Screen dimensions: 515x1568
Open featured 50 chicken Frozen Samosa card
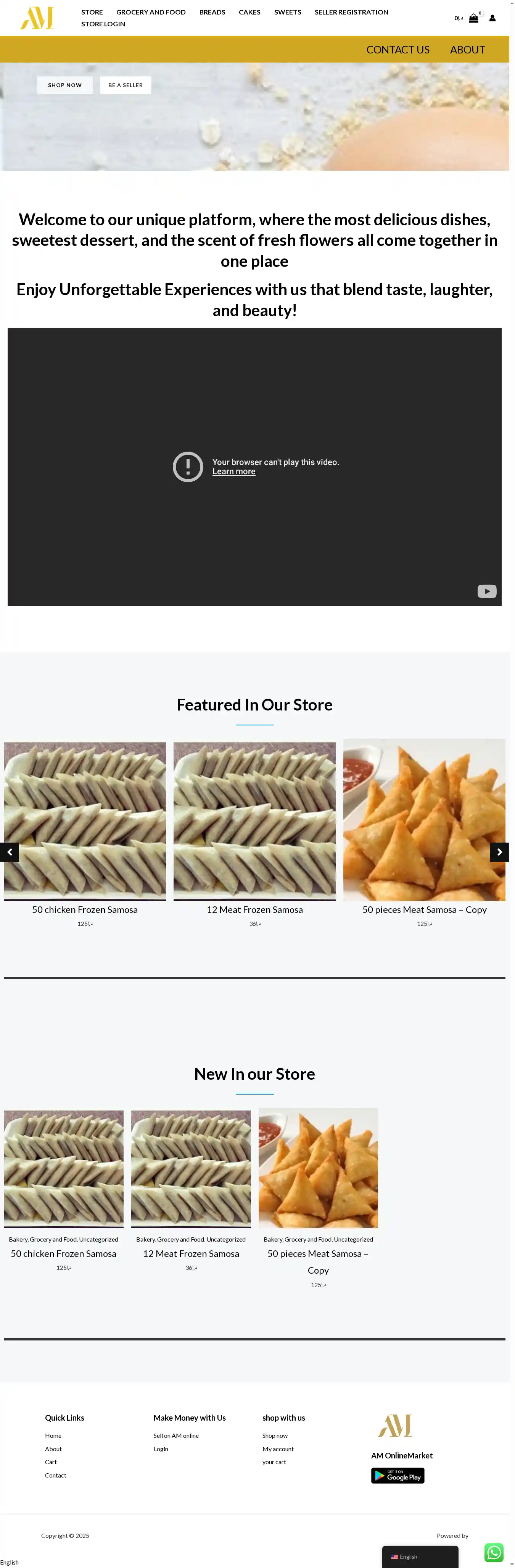[85, 909]
